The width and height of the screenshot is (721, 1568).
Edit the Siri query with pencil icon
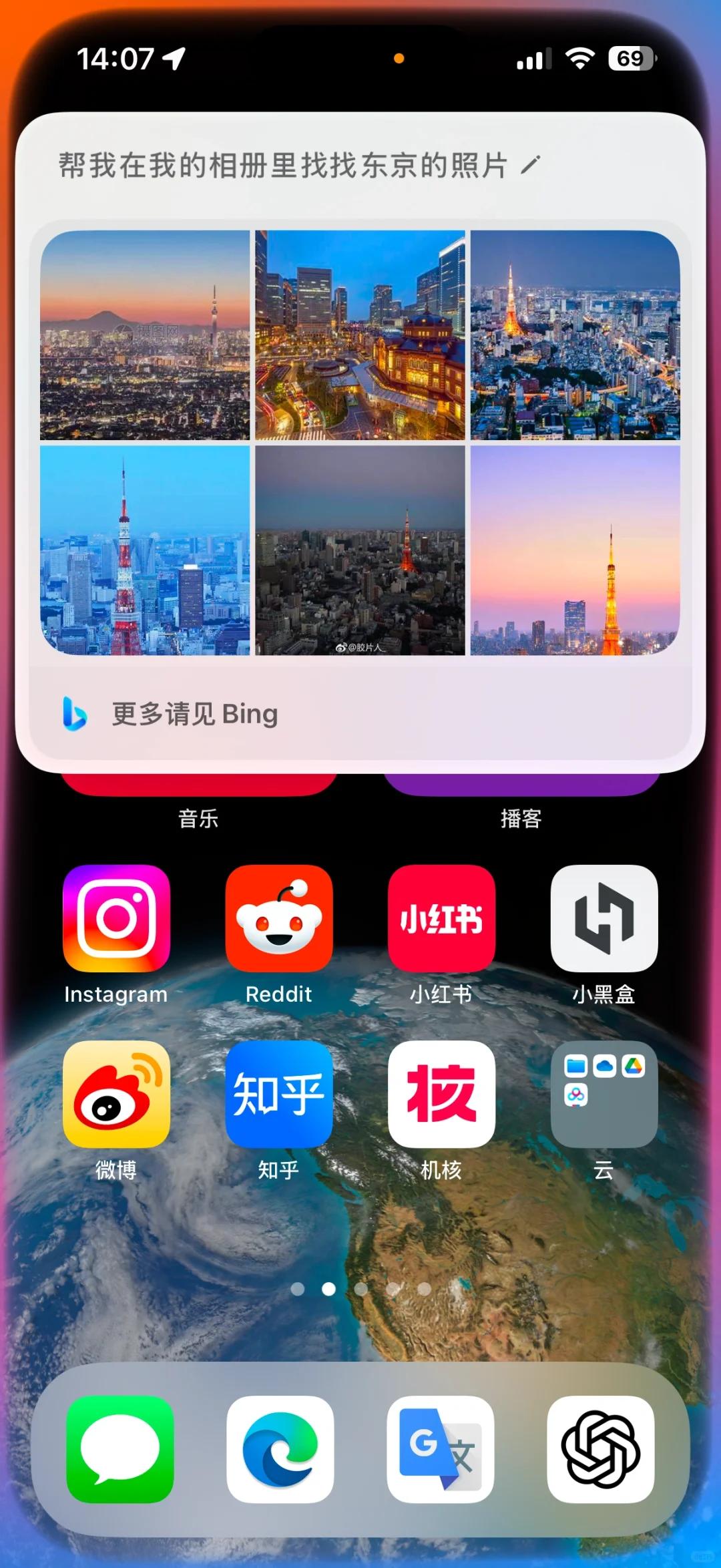[x=530, y=164]
